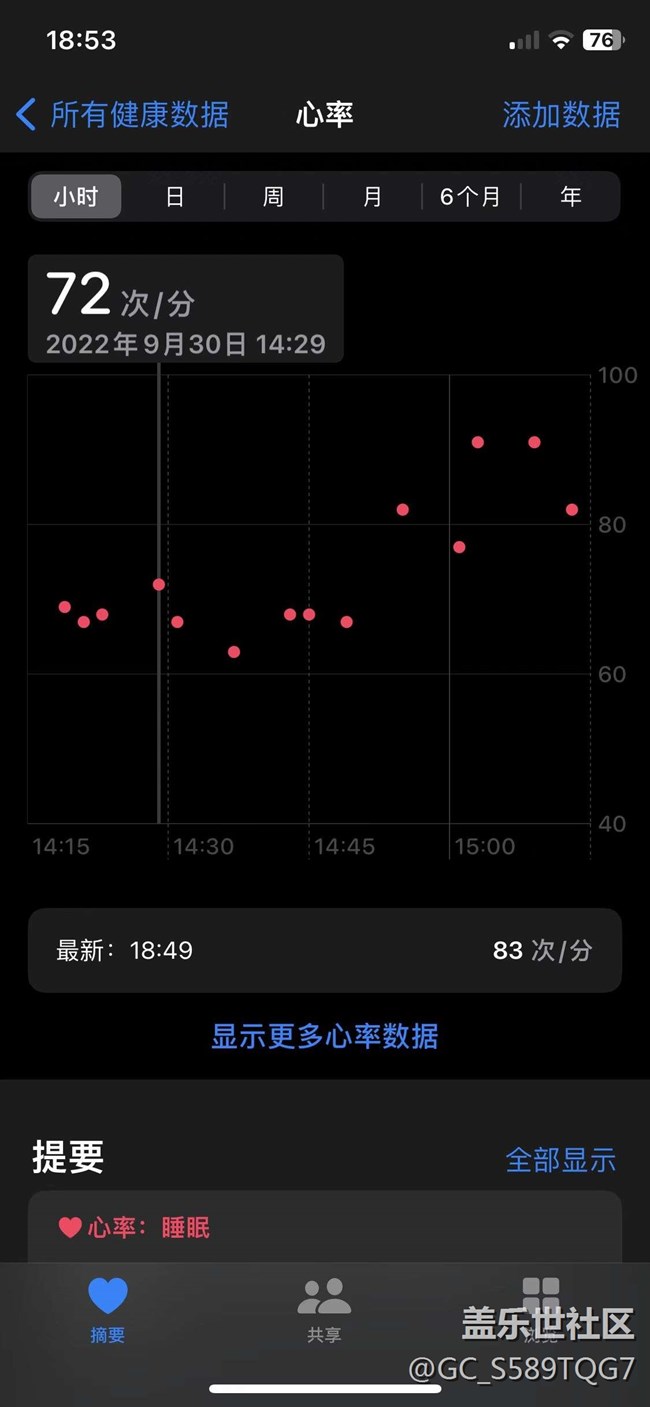The height and width of the screenshot is (1407, 650).
Task: Open 显示更多心率数据
Action: (x=325, y=1036)
